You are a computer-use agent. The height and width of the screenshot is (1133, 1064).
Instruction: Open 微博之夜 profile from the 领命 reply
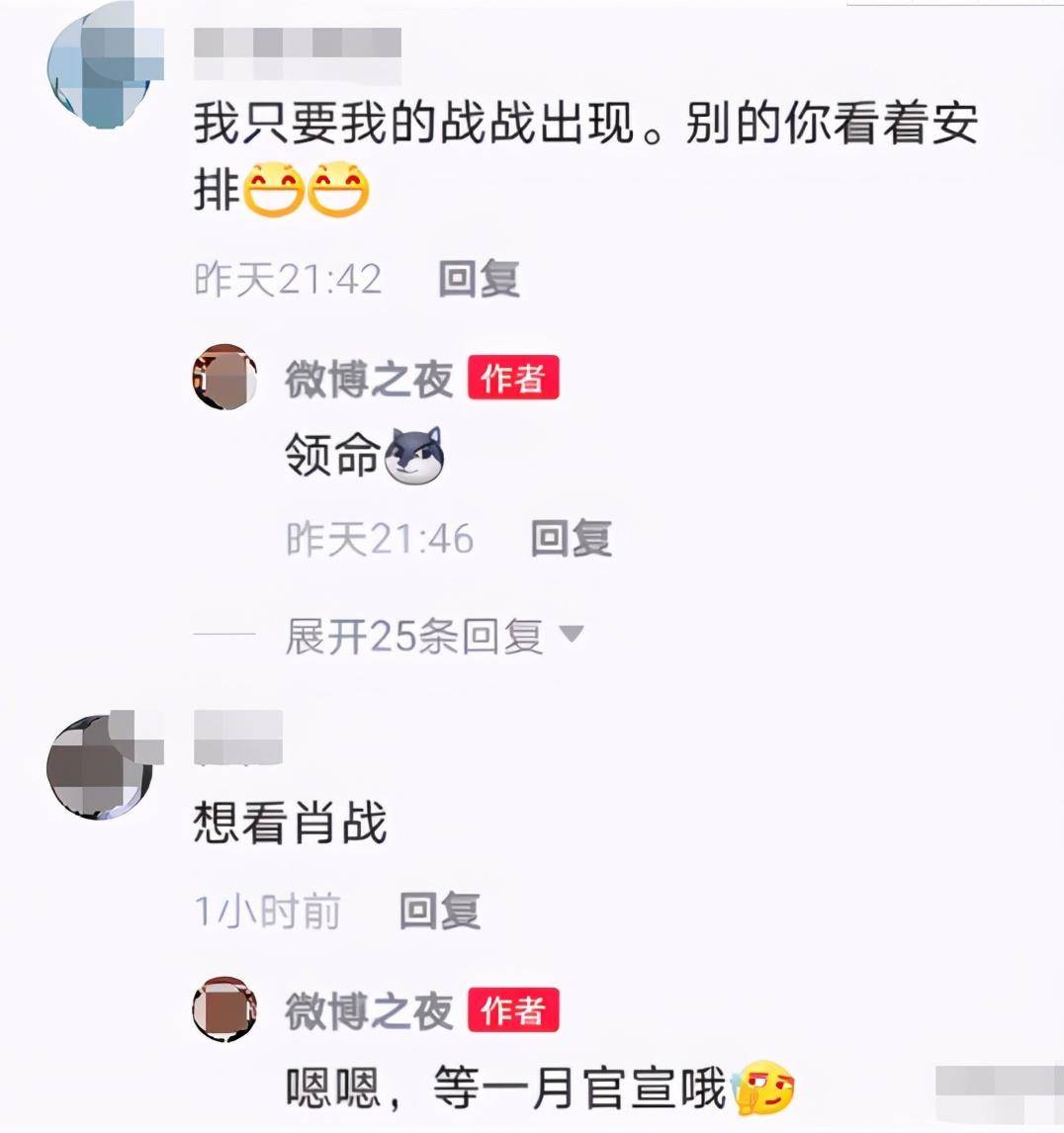(369, 380)
